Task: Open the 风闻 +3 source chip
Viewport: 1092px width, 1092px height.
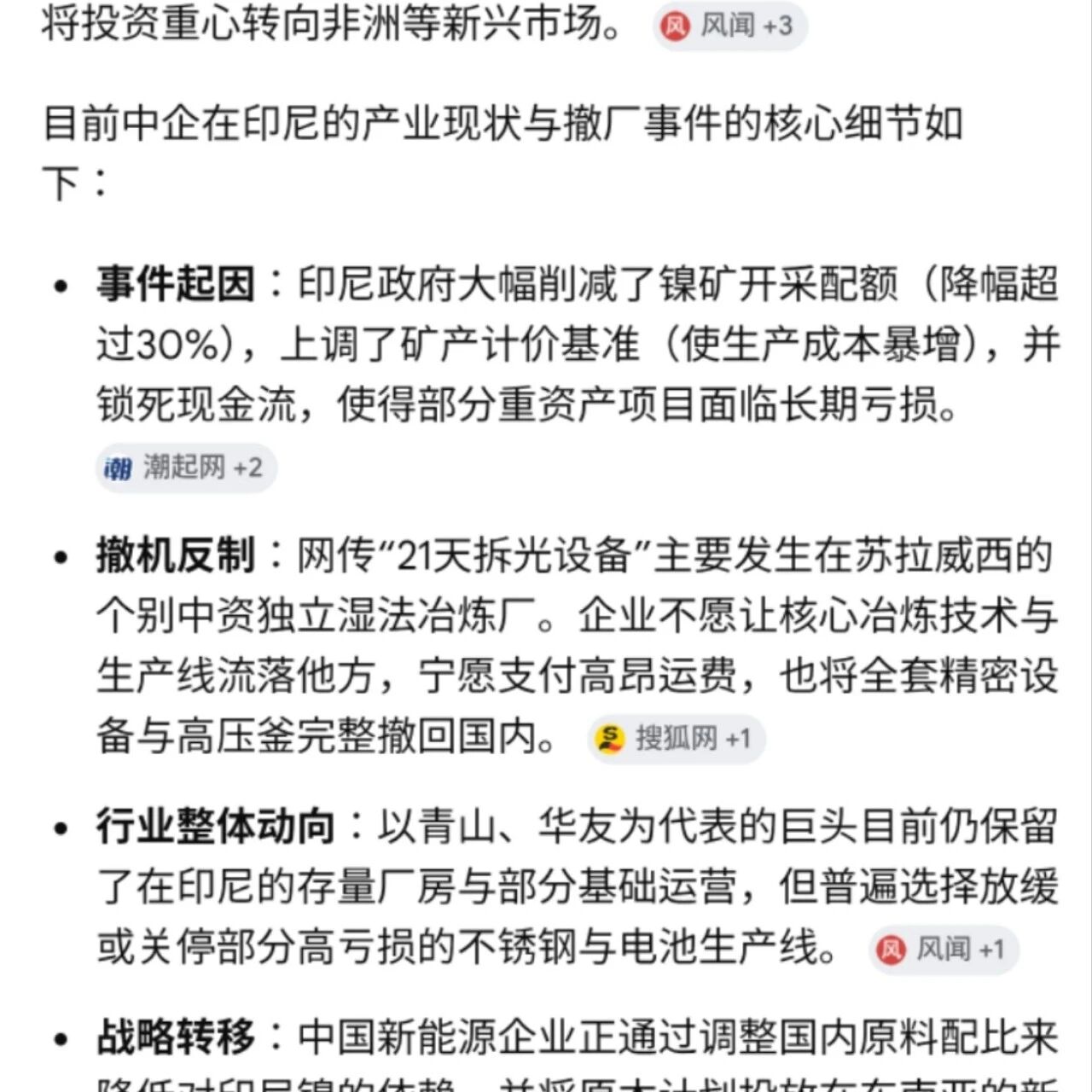Action: pyautogui.click(x=729, y=26)
